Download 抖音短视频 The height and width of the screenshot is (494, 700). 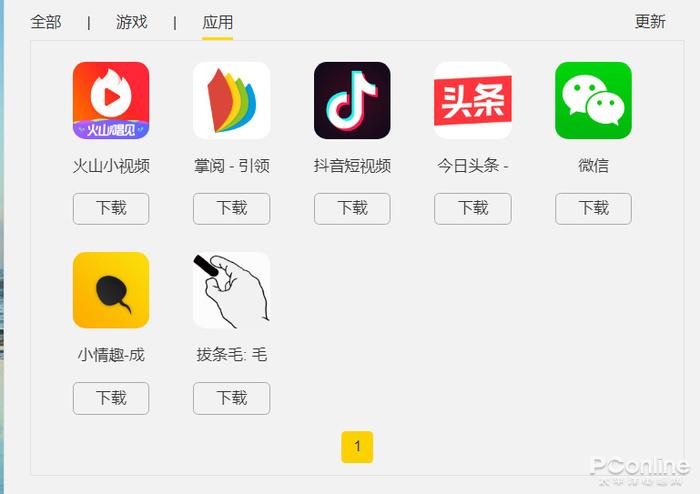click(x=352, y=208)
